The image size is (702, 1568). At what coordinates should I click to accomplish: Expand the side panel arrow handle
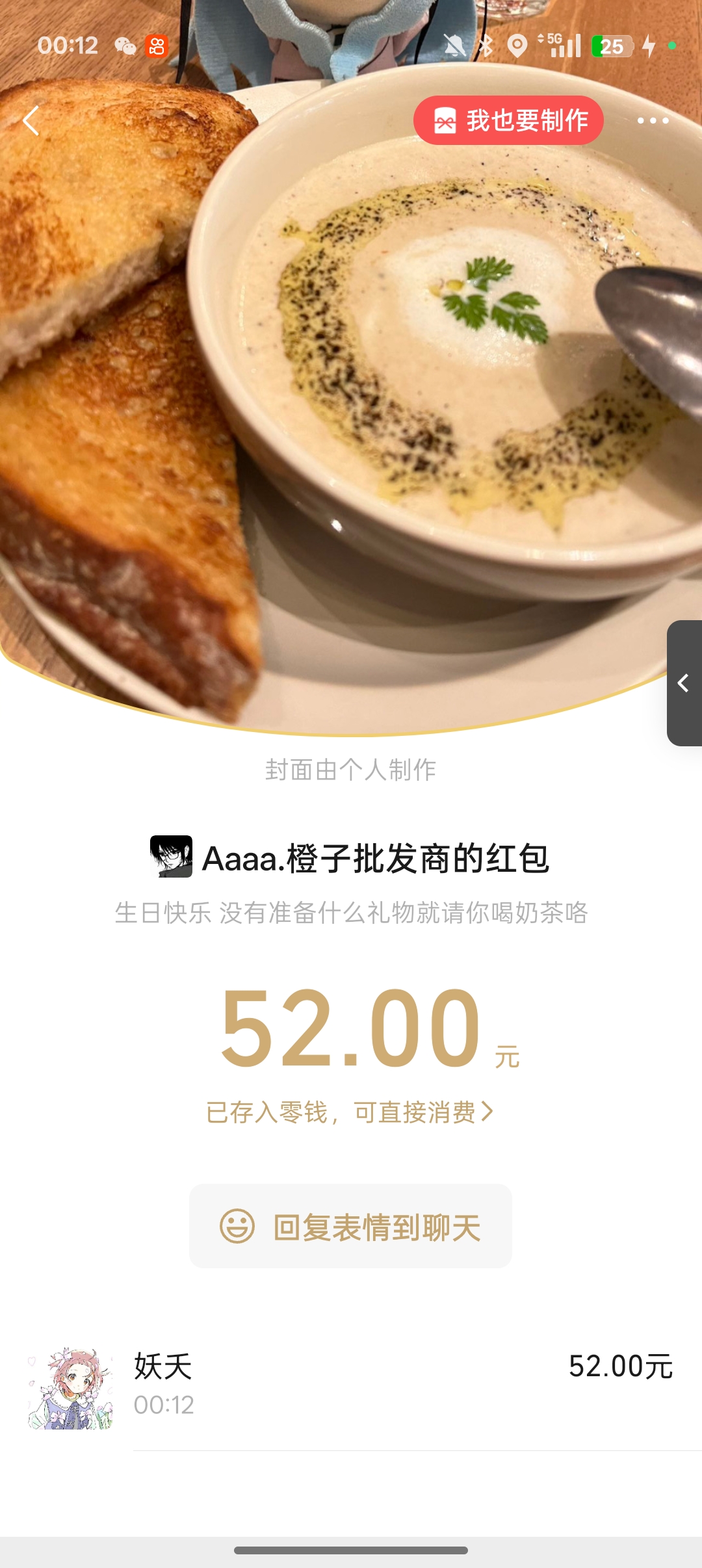coord(684,683)
